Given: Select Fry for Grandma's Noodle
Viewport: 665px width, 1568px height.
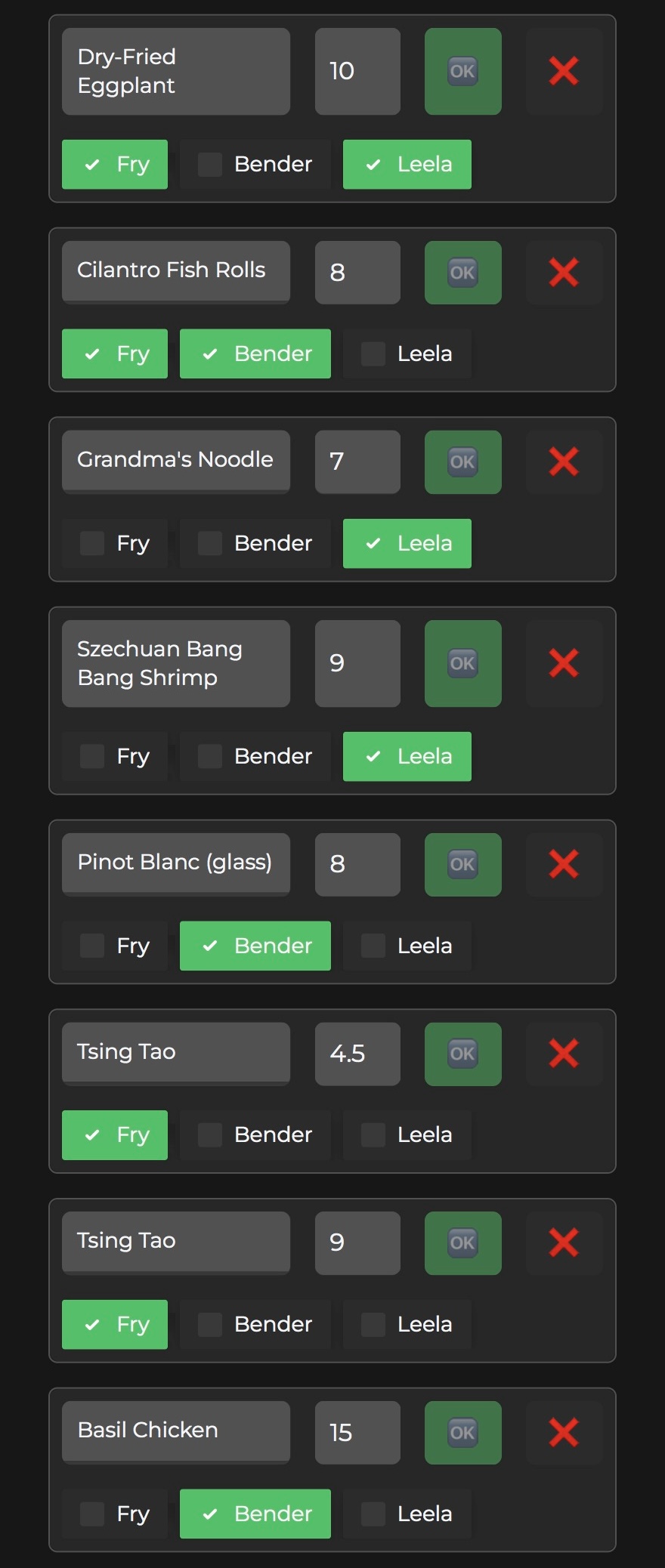Looking at the screenshot, I should coord(115,543).
